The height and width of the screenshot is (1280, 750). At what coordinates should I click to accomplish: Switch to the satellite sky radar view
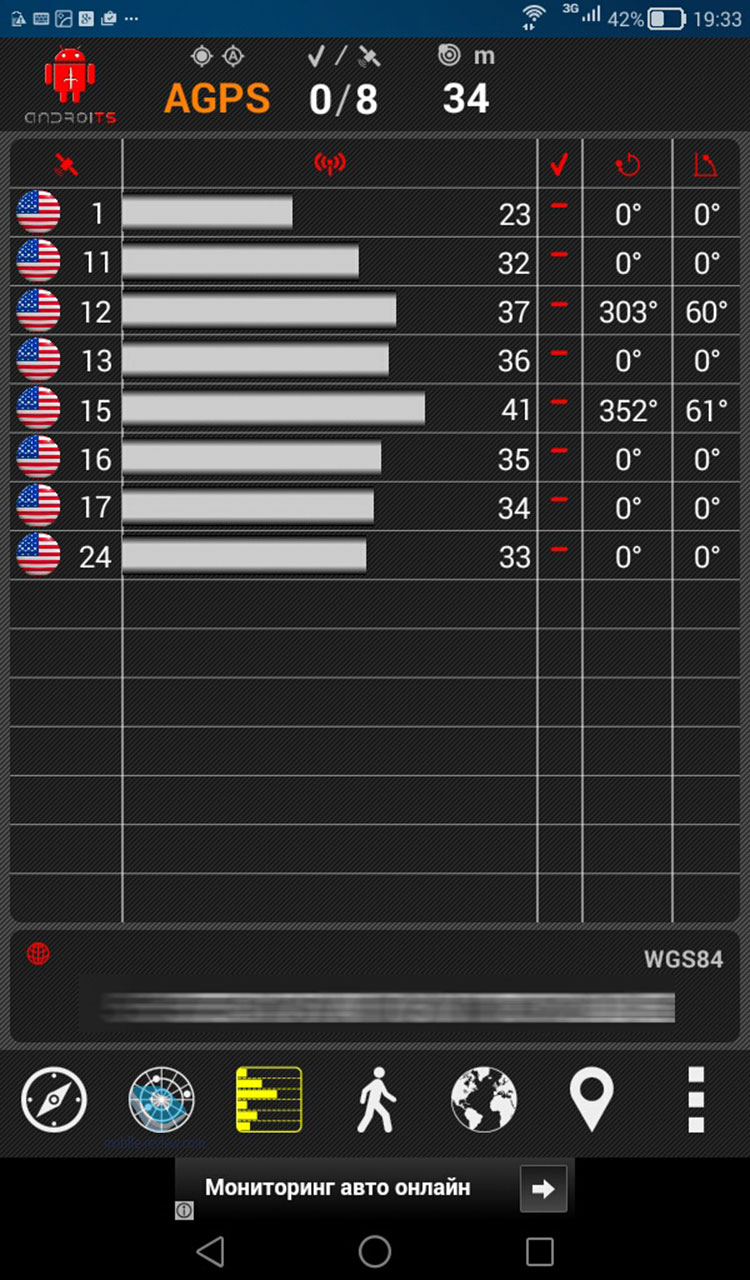pyautogui.click(x=162, y=1100)
